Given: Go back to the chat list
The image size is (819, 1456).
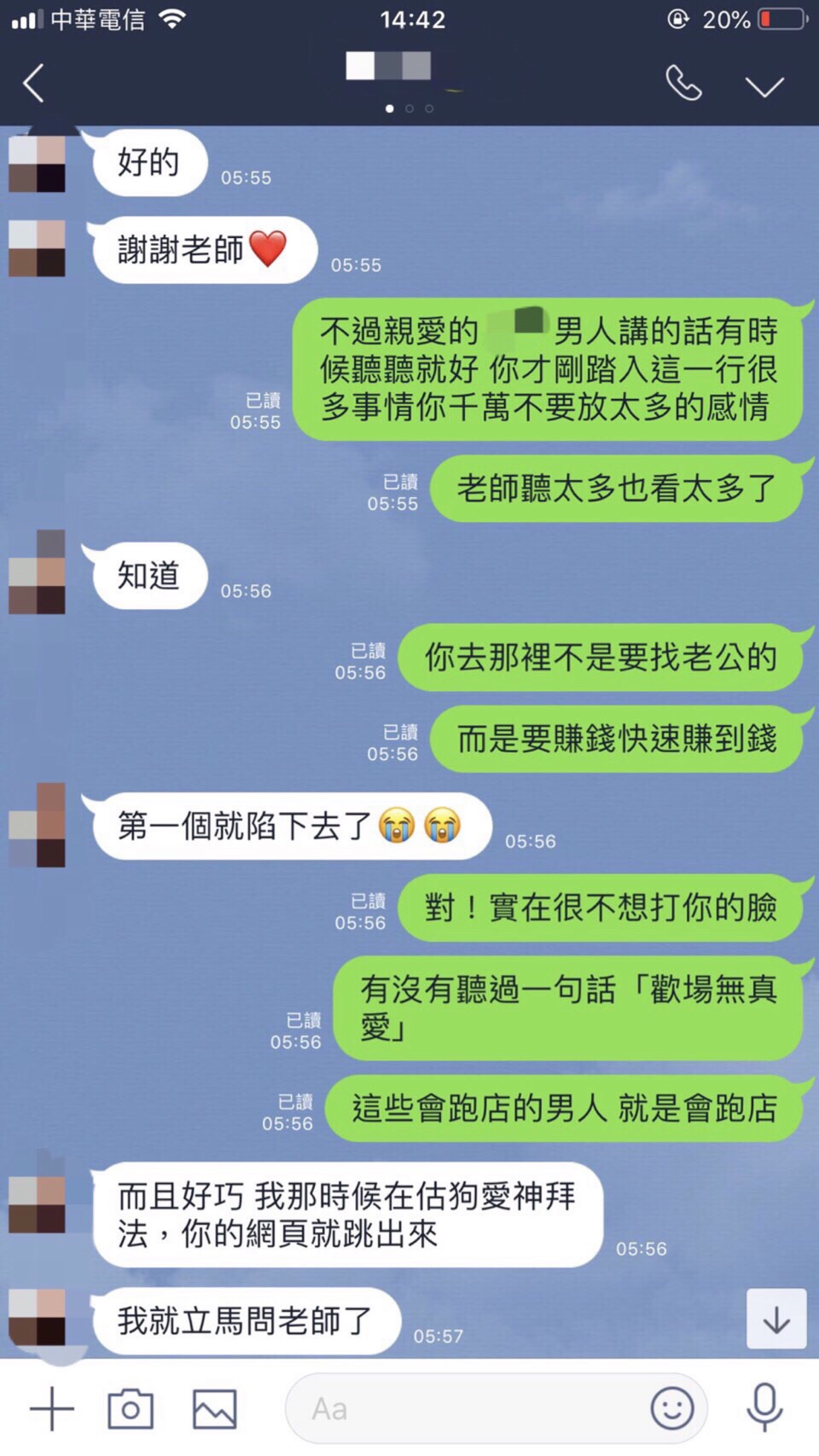Looking at the screenshot, I should [34, 84].
